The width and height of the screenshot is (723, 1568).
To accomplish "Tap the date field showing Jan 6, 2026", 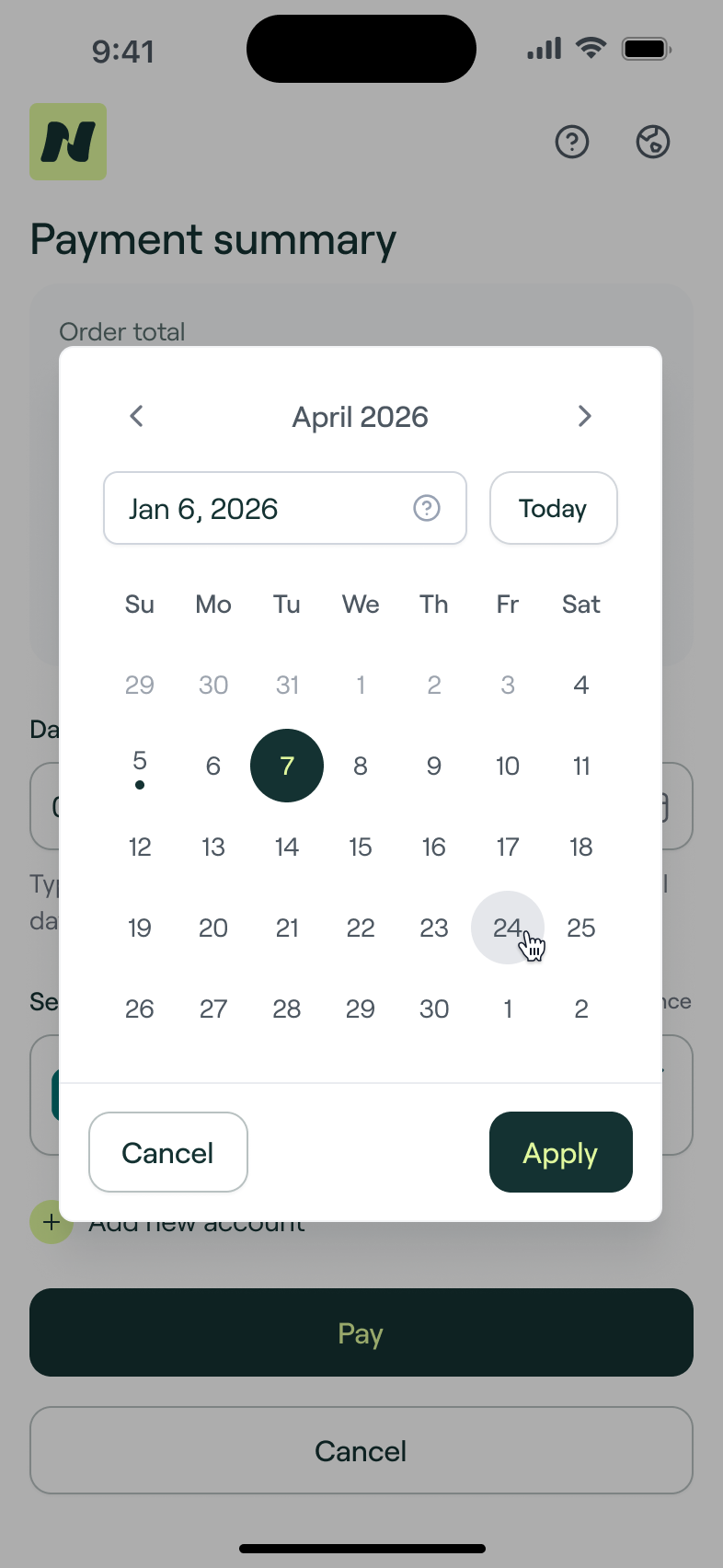I will pos(285,508).
